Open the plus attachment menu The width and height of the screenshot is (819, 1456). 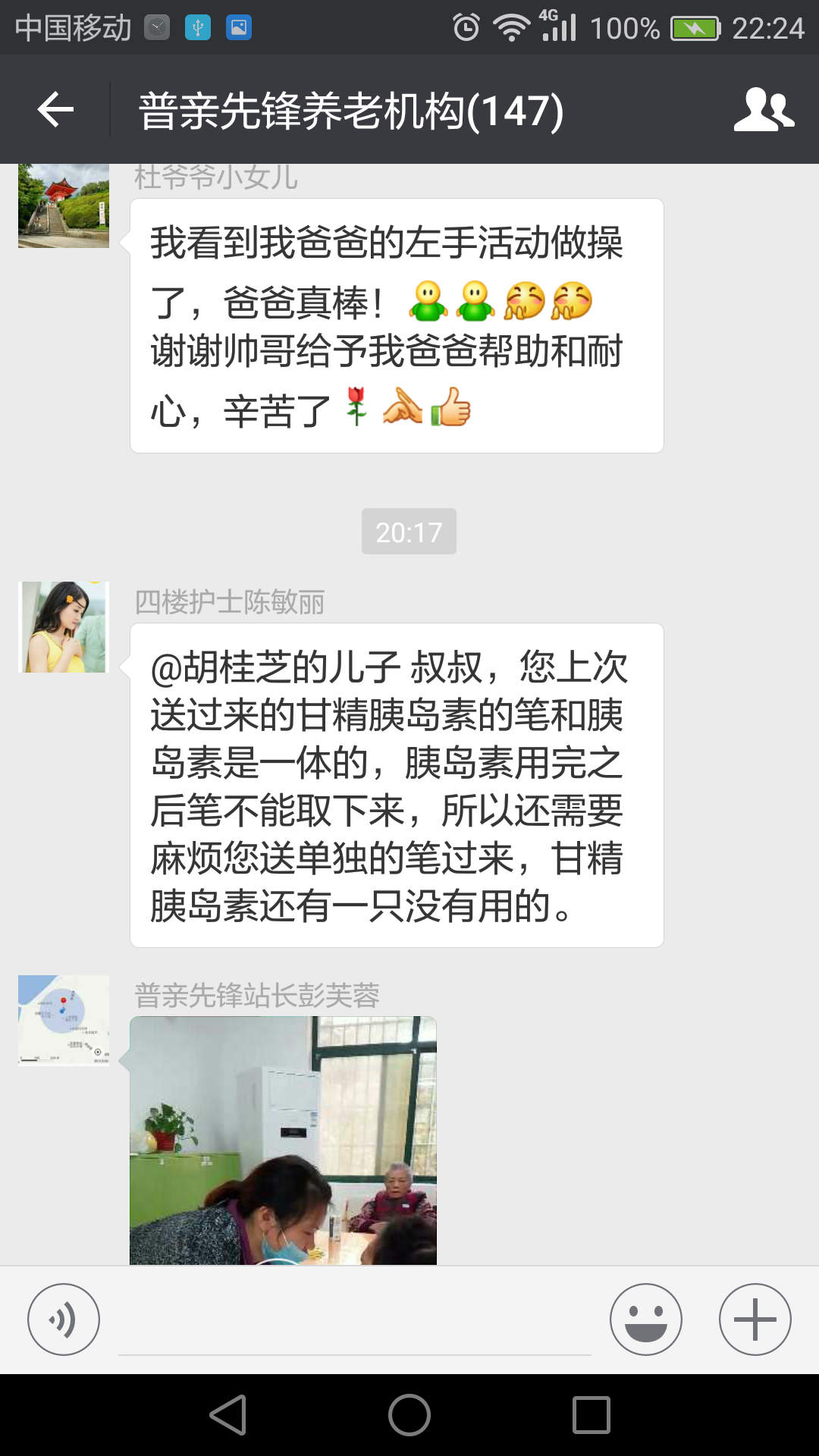pos(755,1319)
